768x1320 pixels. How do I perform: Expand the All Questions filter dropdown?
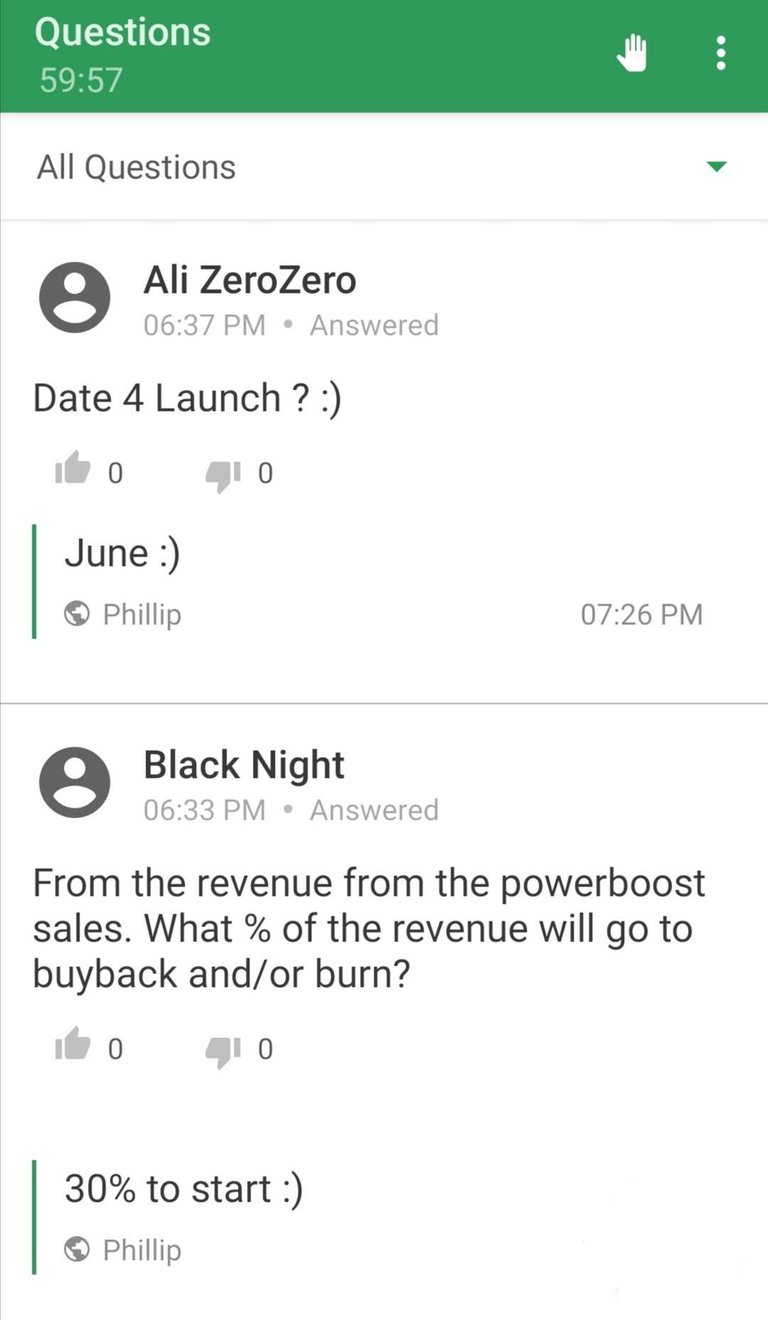coord(384,167)
